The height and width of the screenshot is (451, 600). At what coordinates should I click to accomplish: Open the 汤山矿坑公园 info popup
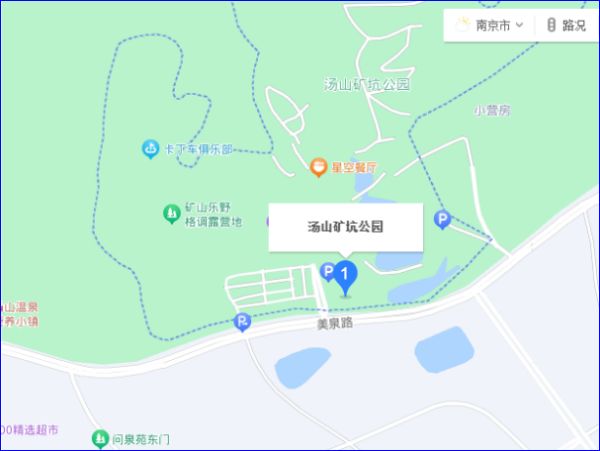click(345, 227)
